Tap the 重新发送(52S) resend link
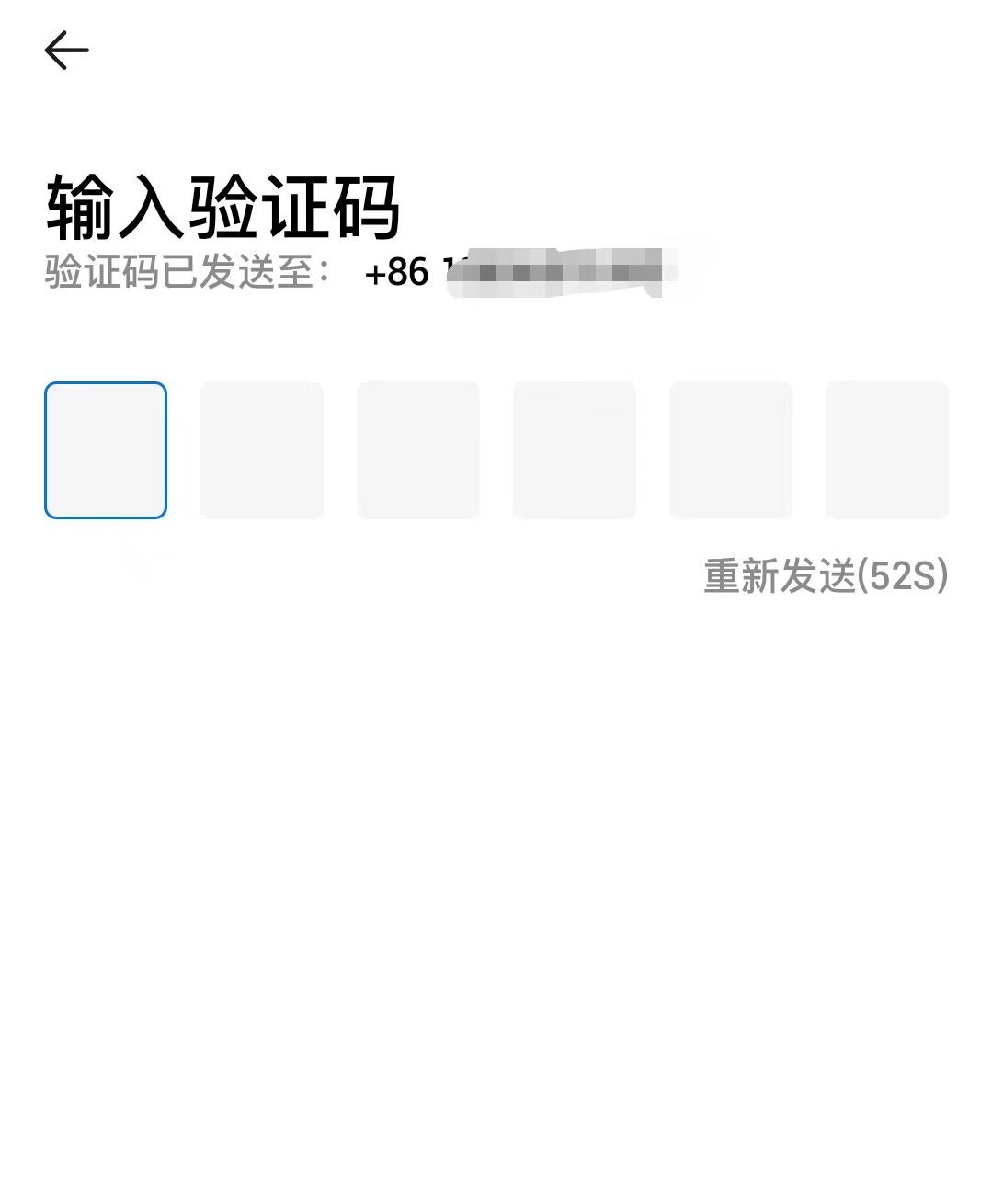 [824, 577]
